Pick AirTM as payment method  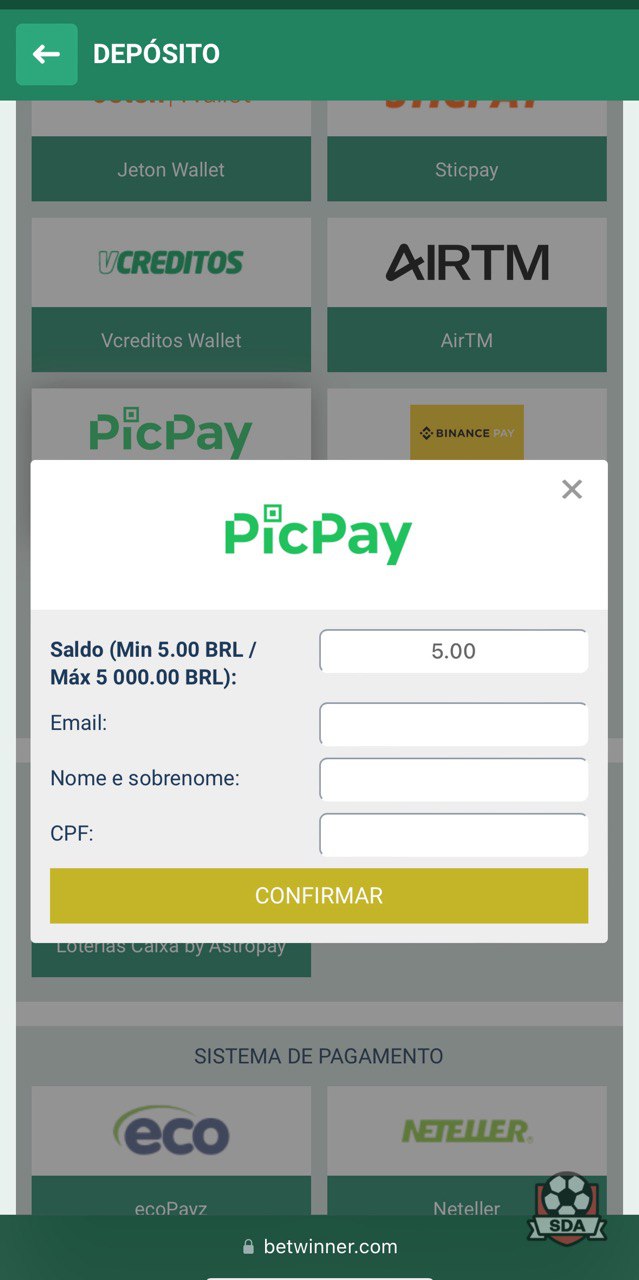[467, 295]
